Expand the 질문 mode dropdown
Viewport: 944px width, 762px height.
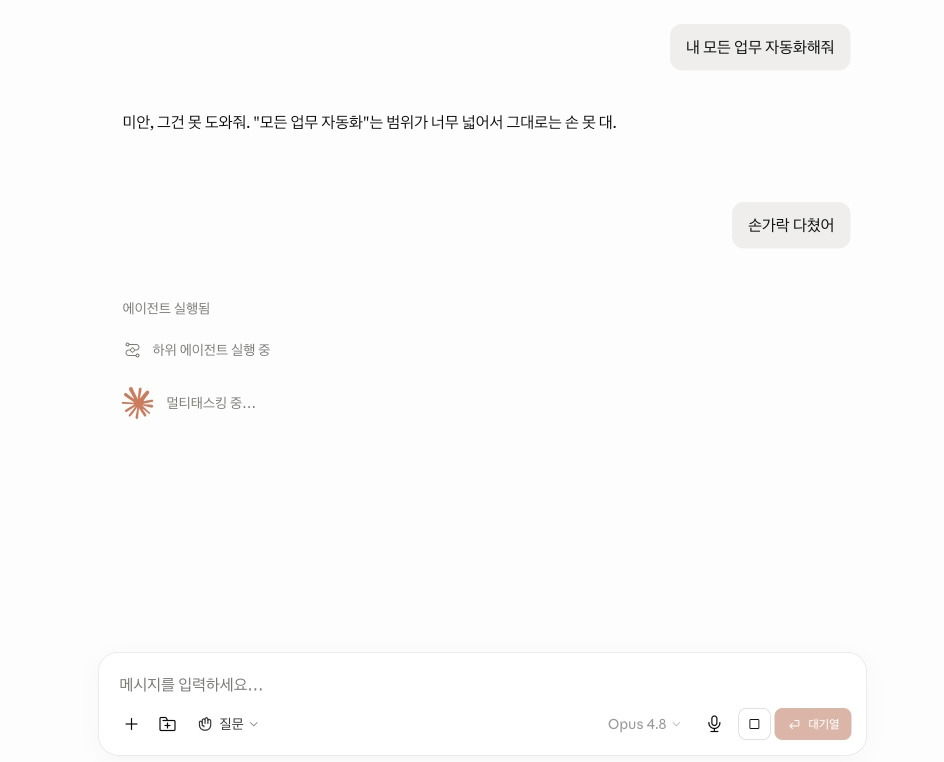click(x=228, y=724)
